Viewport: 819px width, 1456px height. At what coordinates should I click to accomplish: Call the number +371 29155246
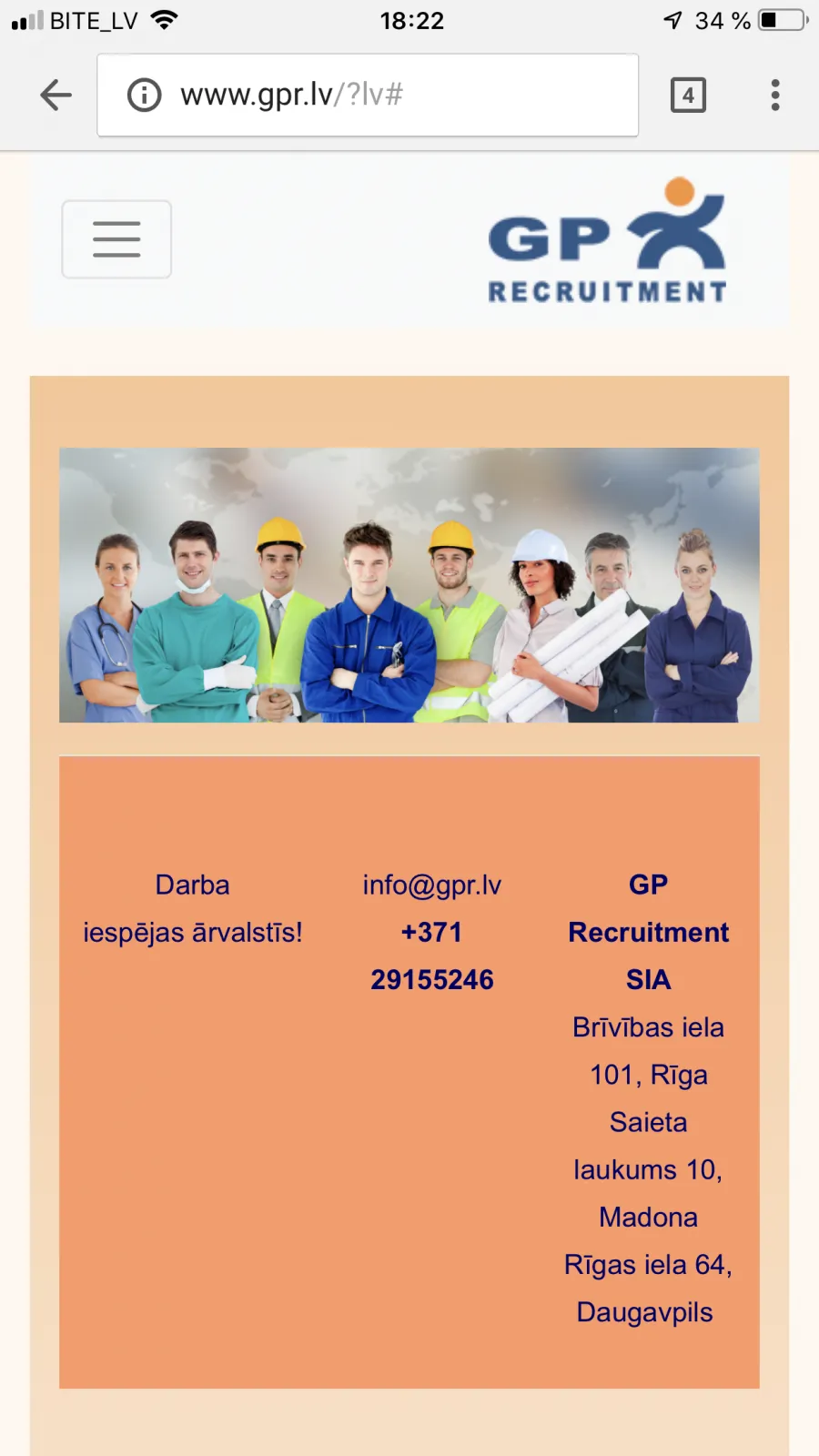432,955
